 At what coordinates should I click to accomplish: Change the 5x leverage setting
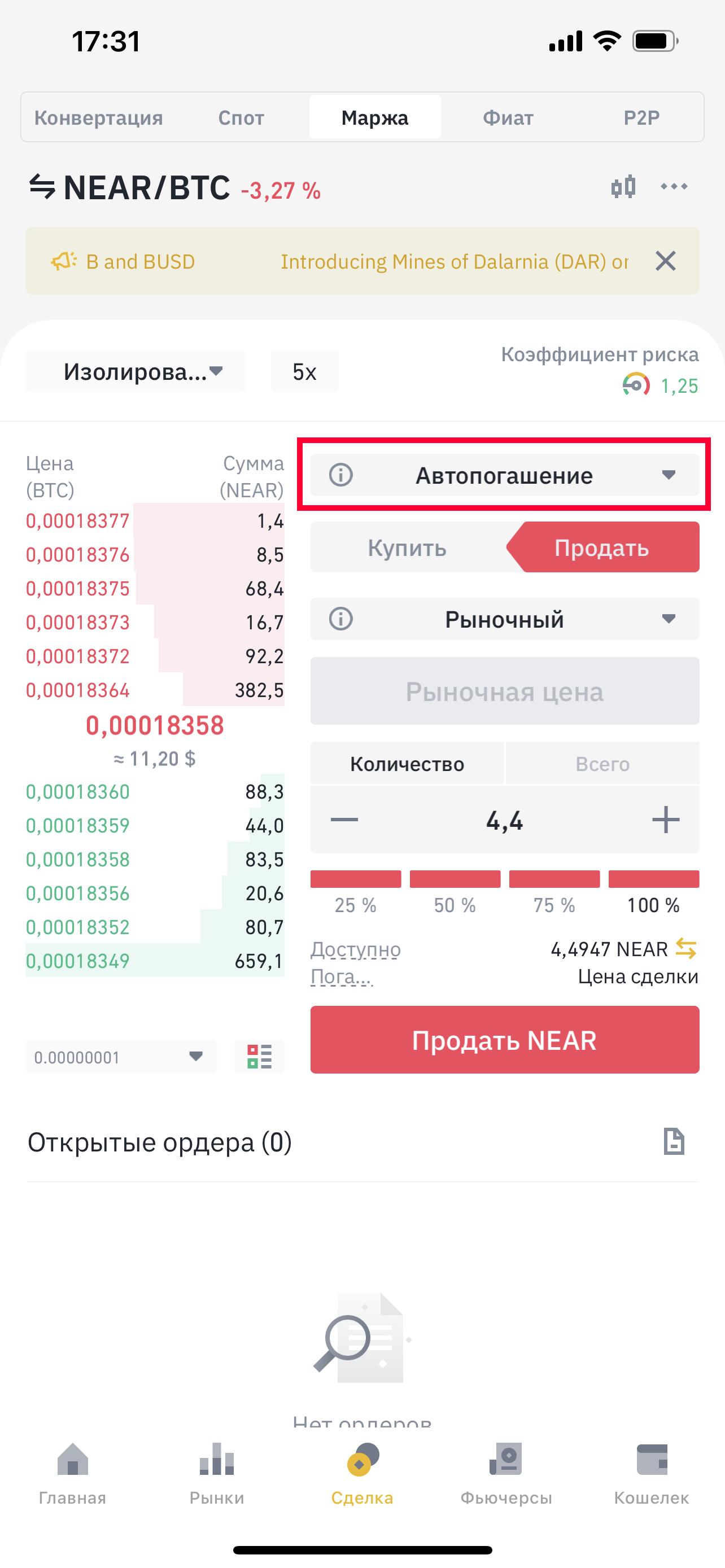[304, 371]
